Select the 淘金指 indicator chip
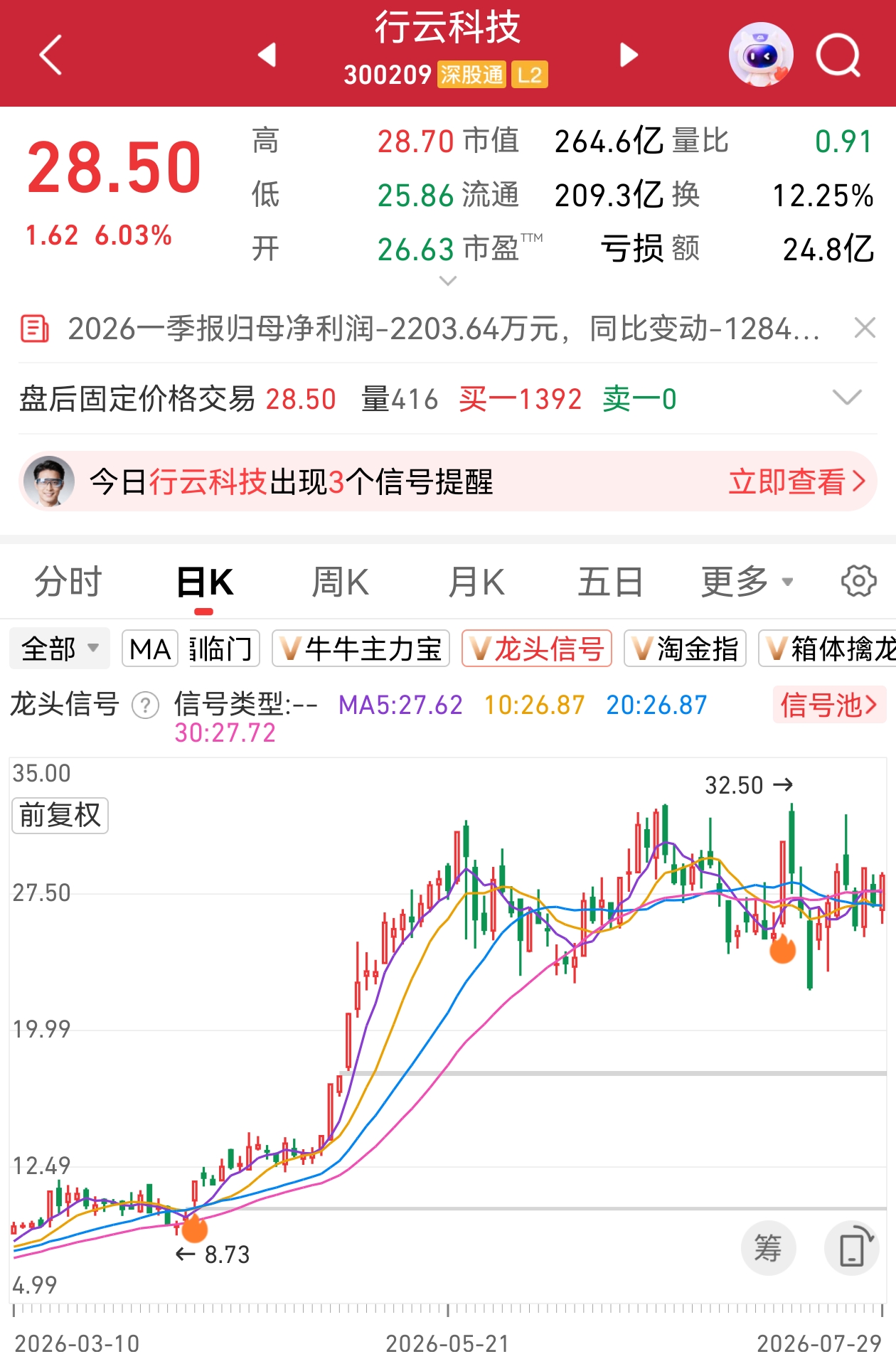Image resolution: width=896 pixels, height=1359 pixels. point(685,649)
